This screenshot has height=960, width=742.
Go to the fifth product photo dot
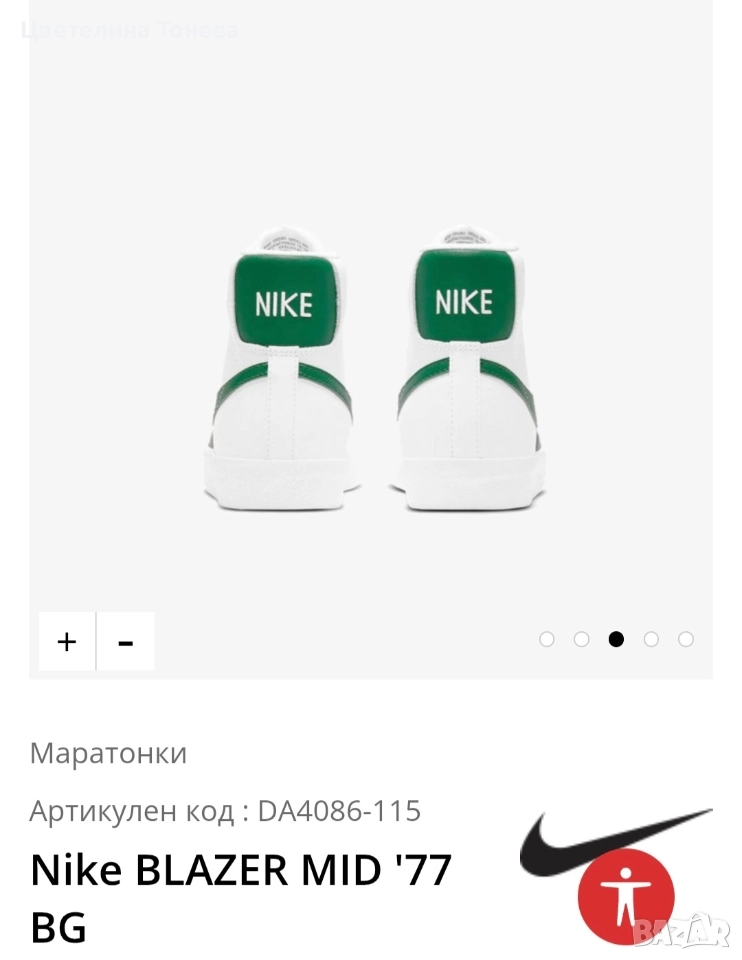point(686,639)
